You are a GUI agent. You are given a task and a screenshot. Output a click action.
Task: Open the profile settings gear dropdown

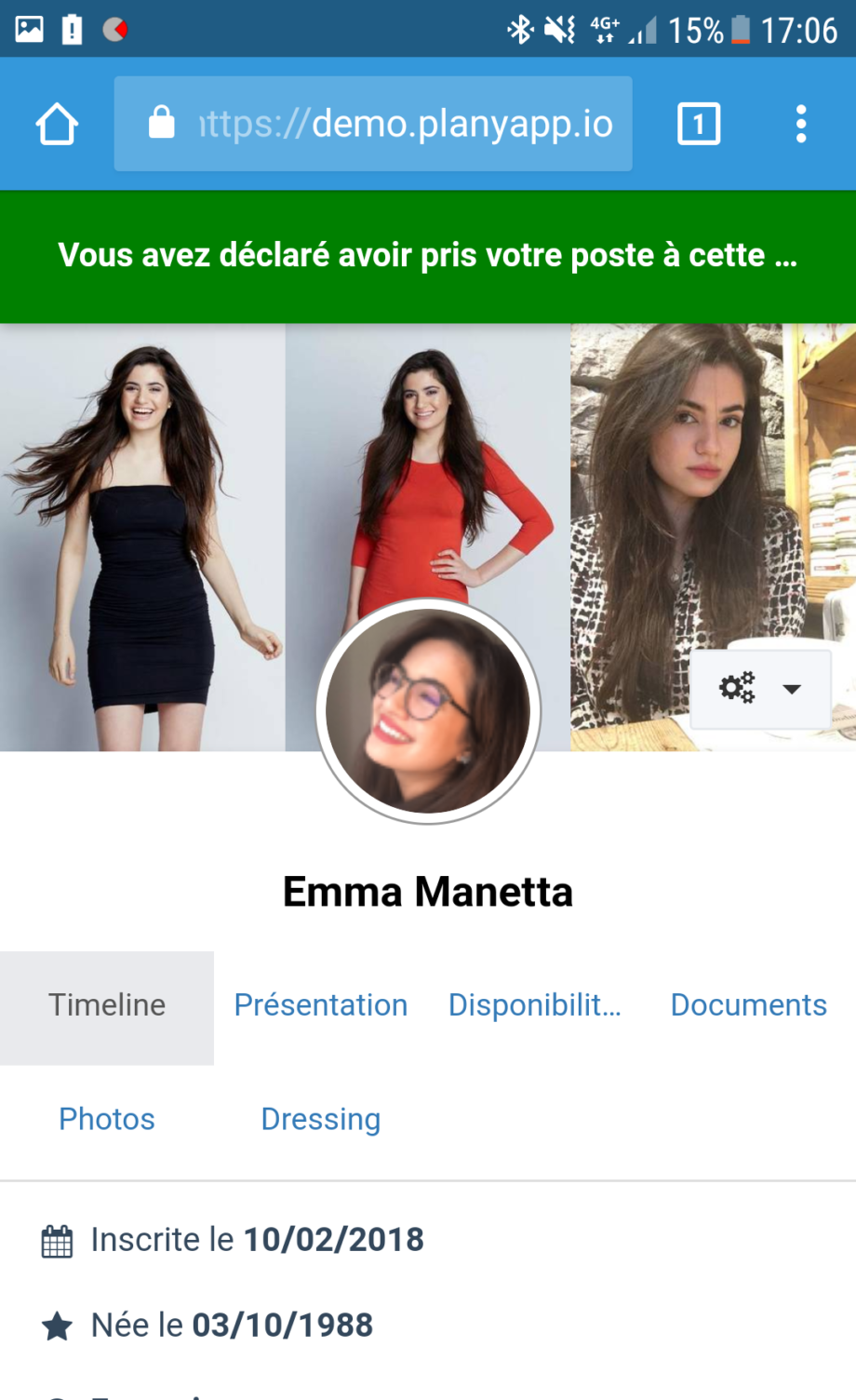pyautogui.click(x=760, y=689)
